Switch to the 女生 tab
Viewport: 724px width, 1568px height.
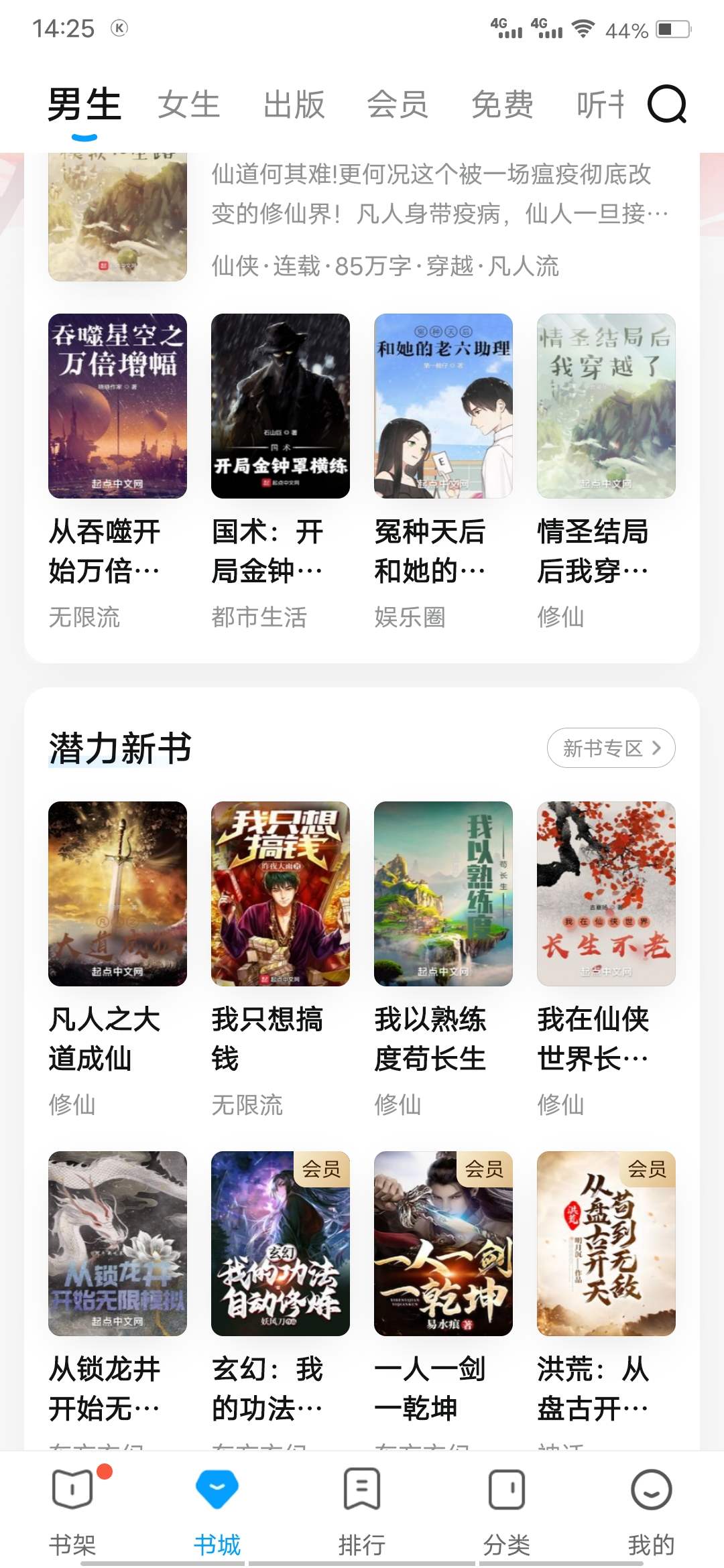[x=189, y=105]
